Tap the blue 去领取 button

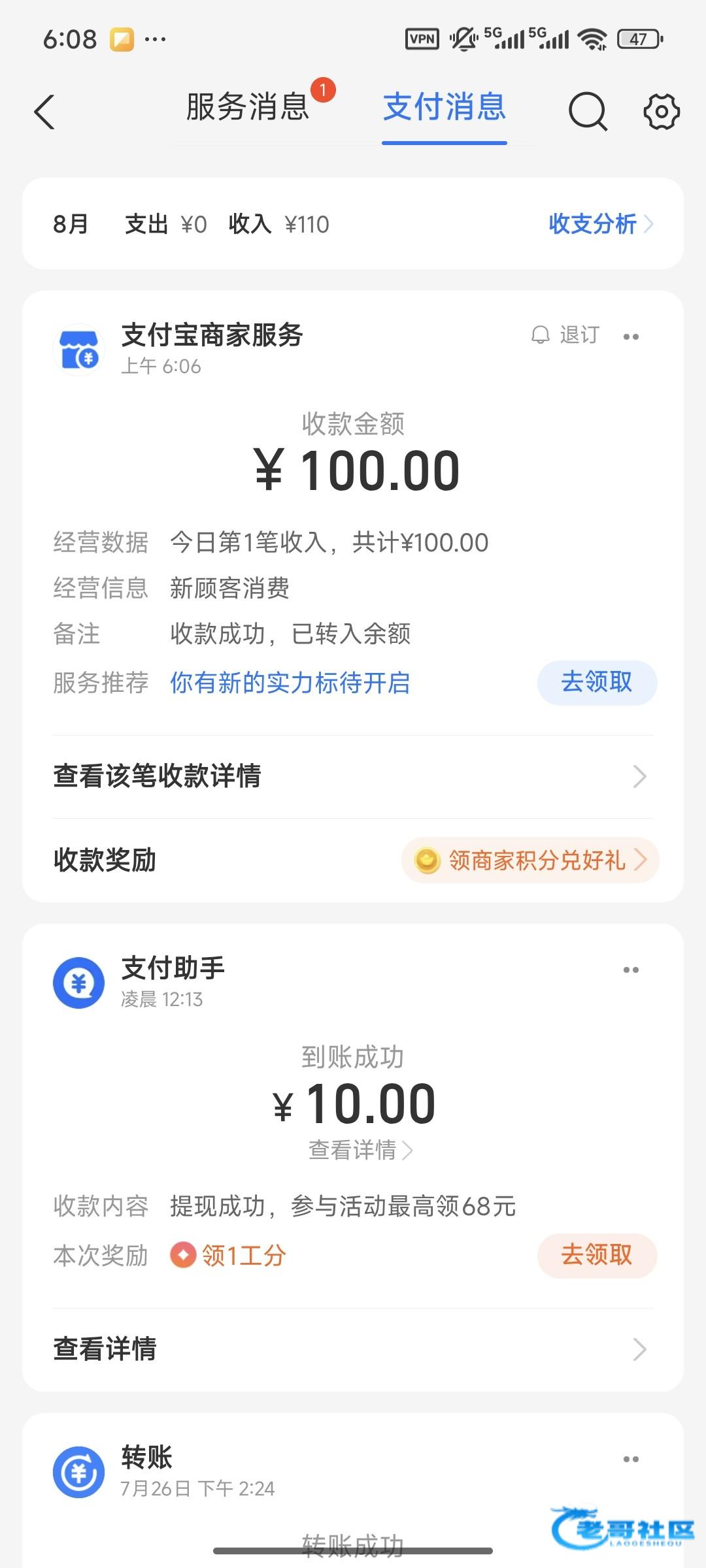pyautogui.click(x=597, y=683)
